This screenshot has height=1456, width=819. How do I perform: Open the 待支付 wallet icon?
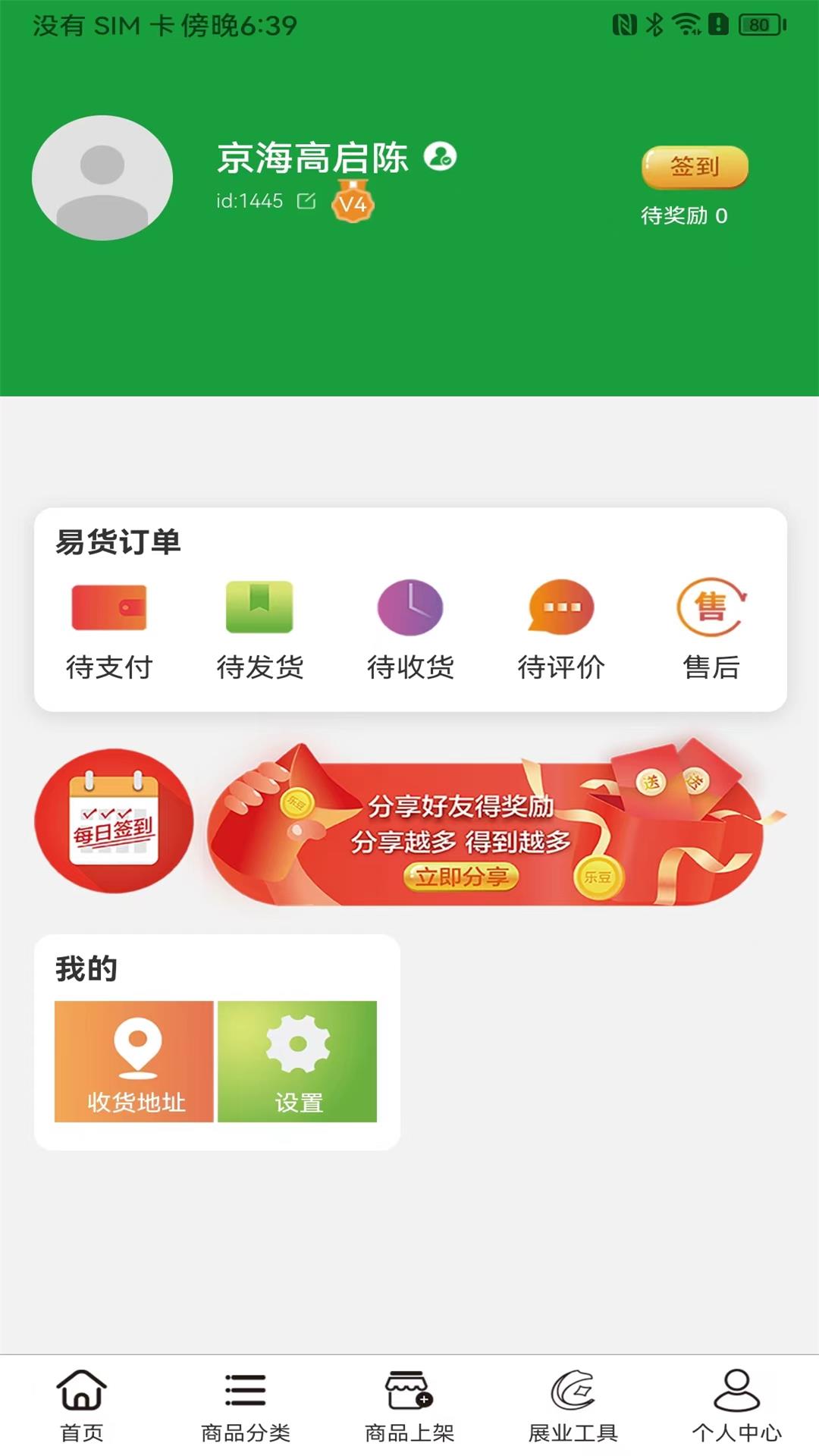tap(108, 607)
